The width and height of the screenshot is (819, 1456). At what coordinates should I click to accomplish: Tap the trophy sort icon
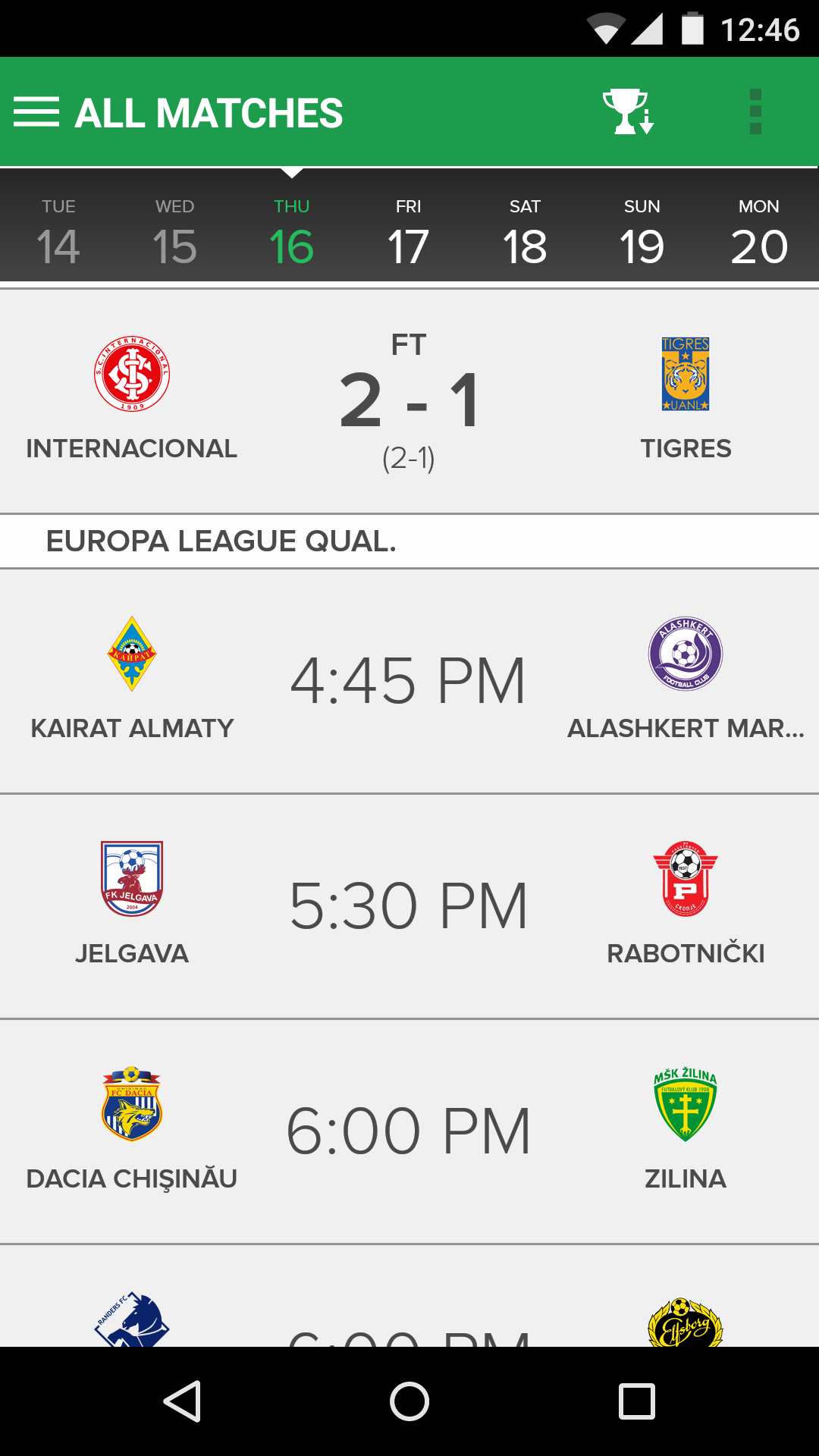[628, 112]
